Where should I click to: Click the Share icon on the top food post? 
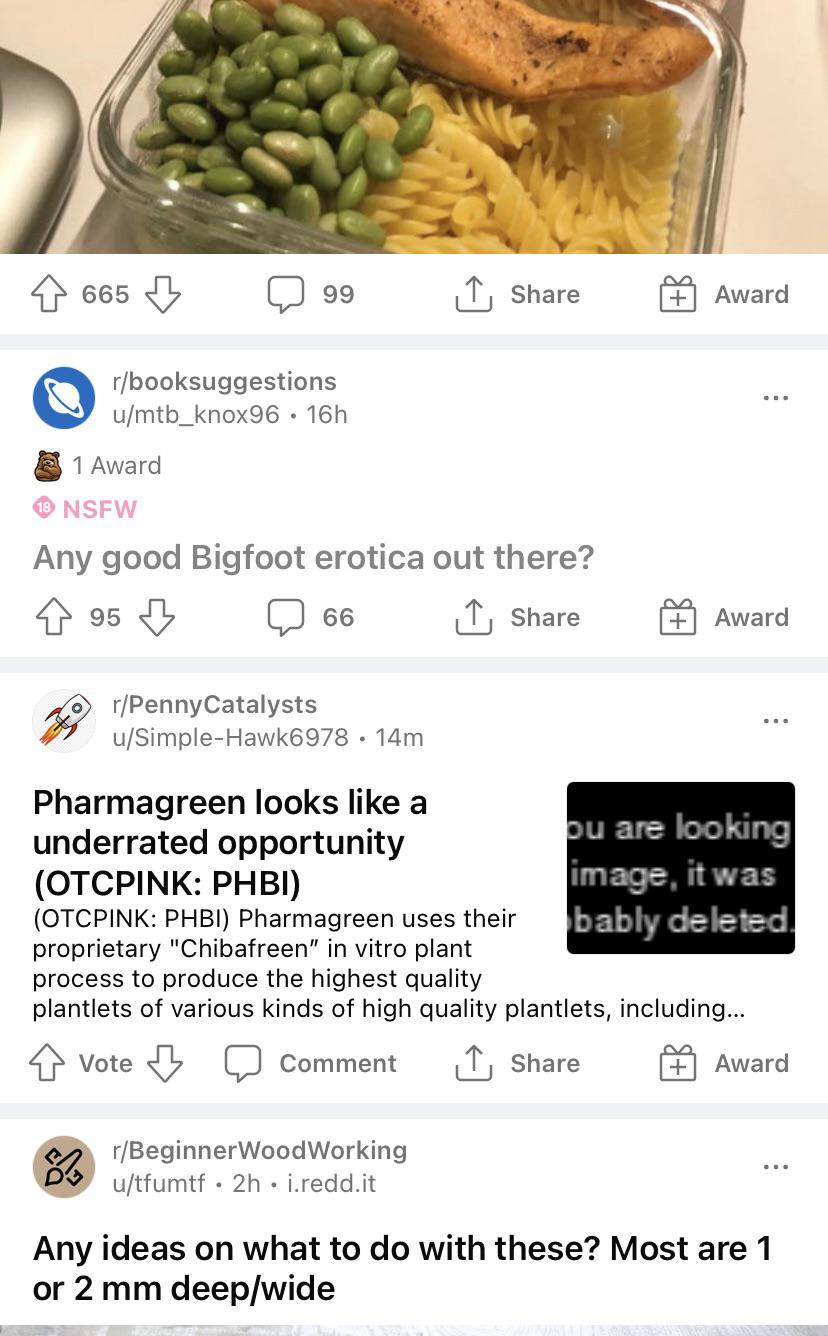pos(516,294)
